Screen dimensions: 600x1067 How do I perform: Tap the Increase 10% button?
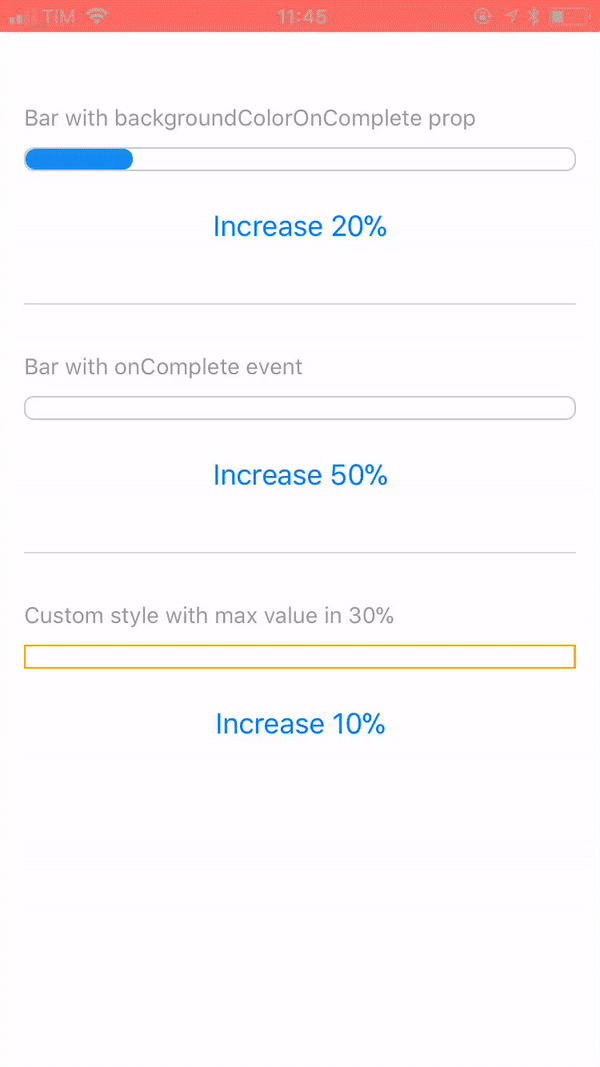click(x=300, y=723)
